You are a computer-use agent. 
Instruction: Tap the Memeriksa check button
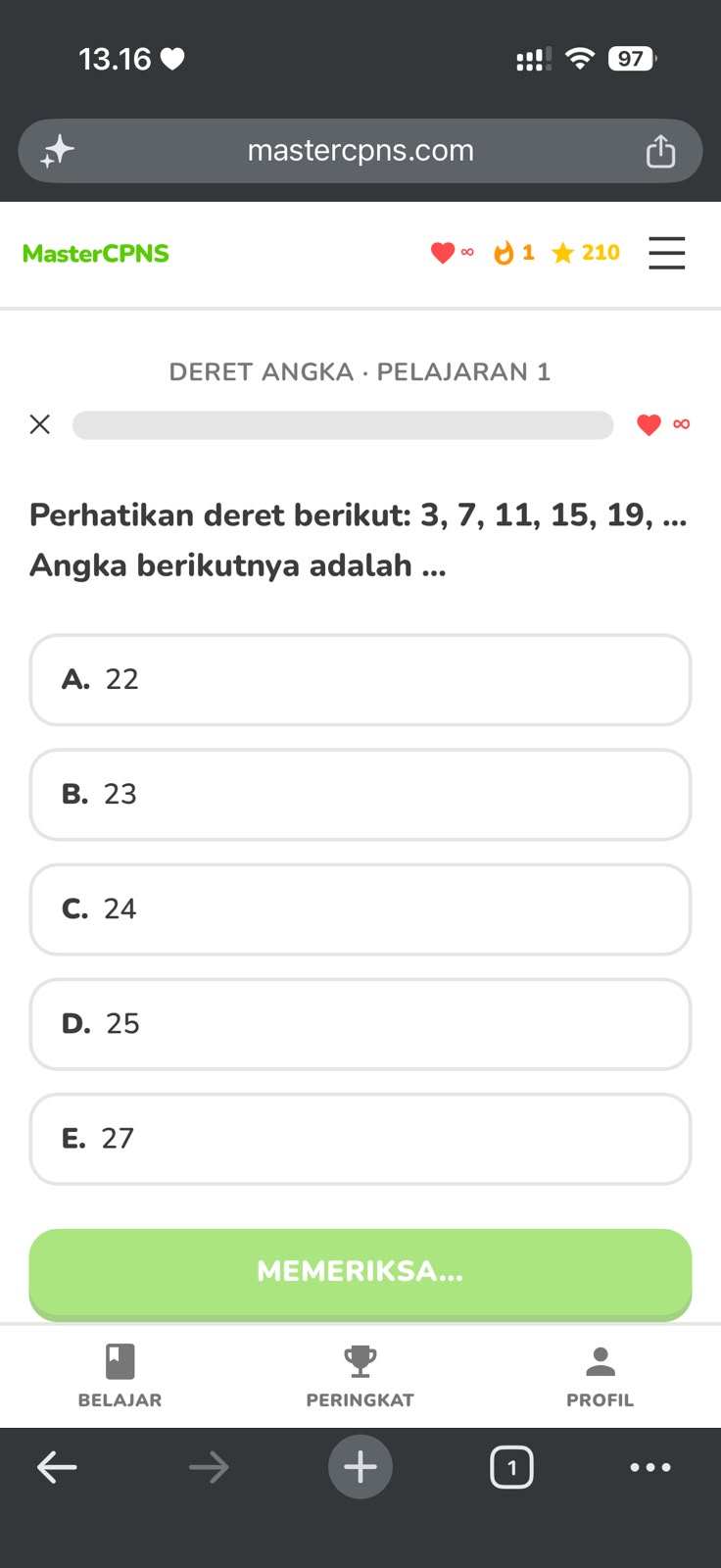(360, 1273)
